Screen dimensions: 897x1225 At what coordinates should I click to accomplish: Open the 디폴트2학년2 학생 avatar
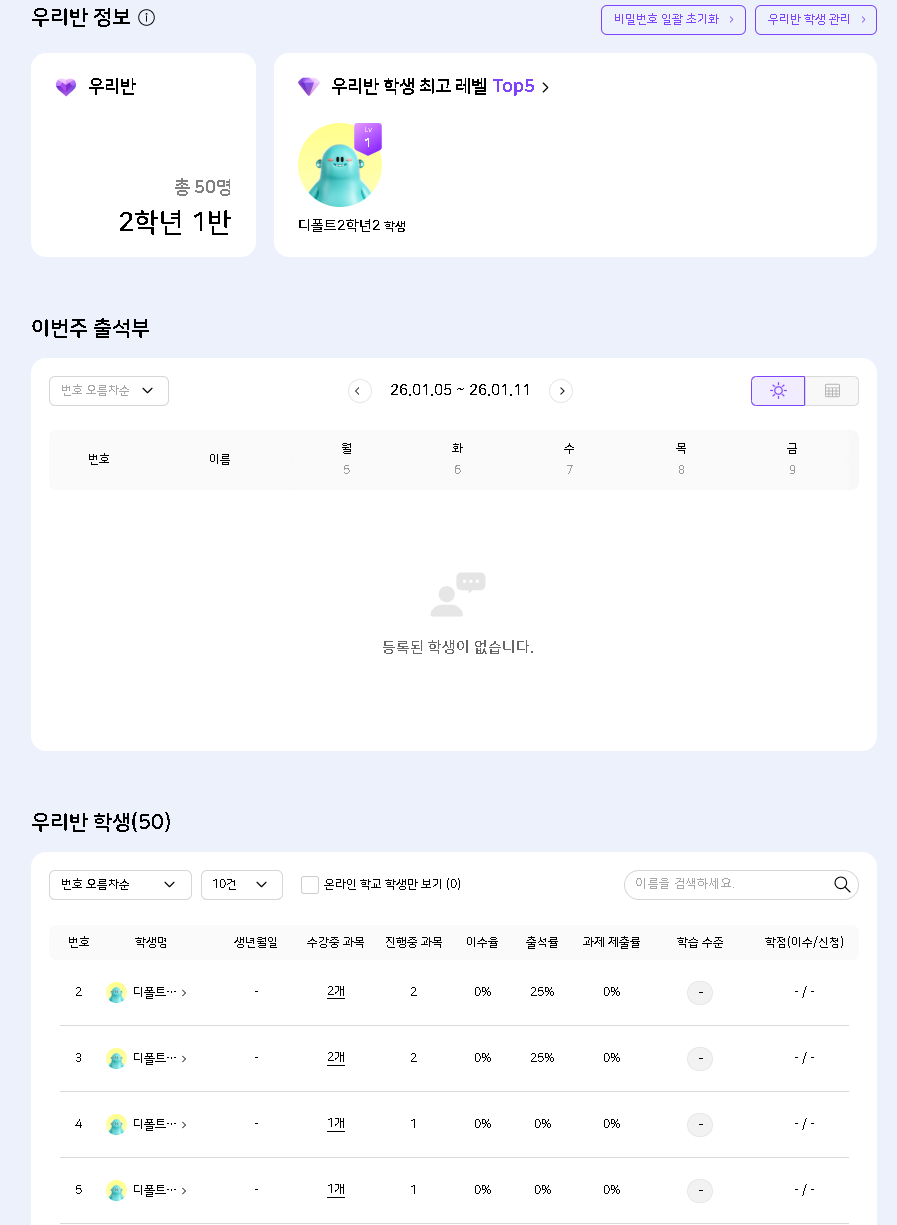tap(339, 165)
